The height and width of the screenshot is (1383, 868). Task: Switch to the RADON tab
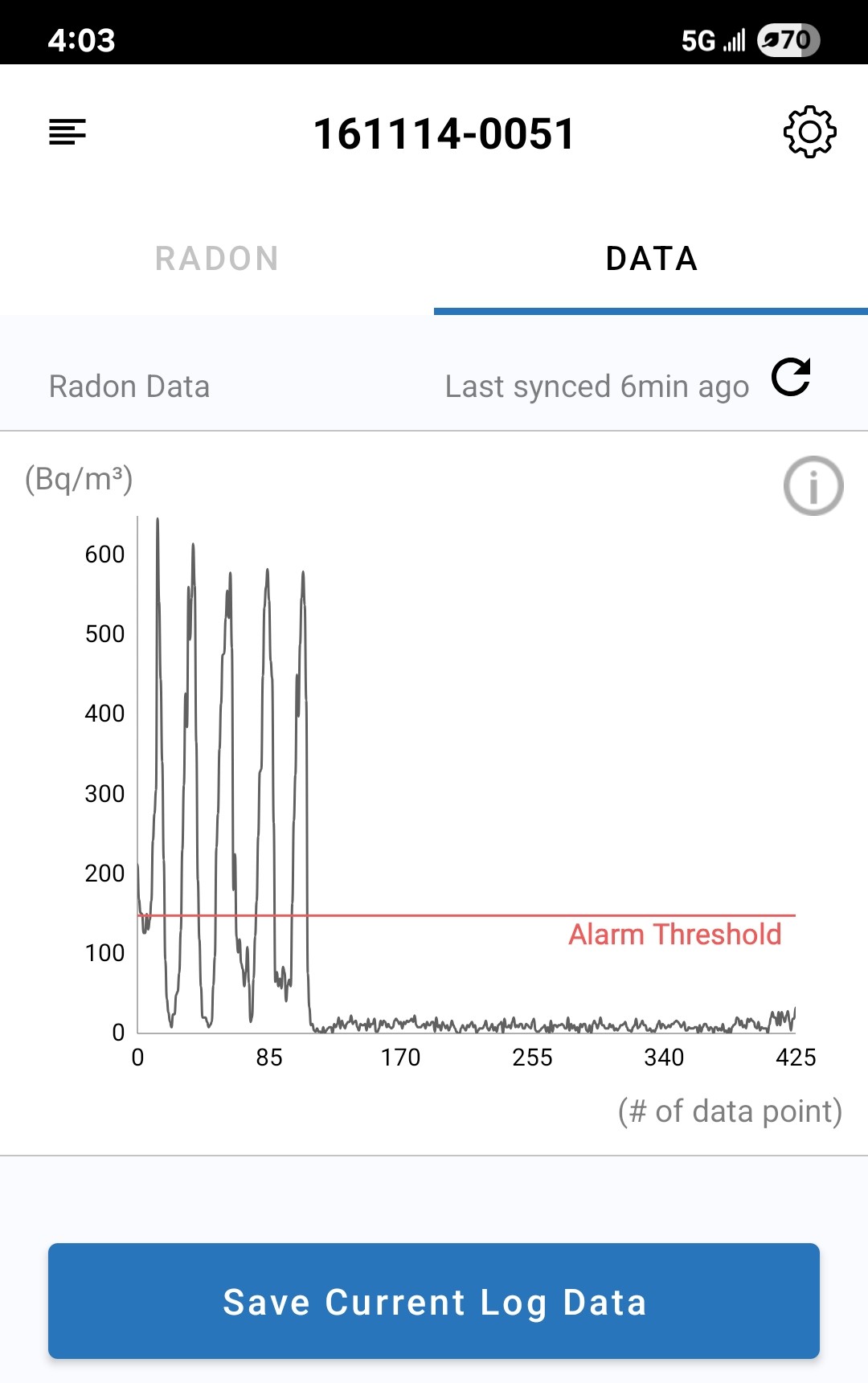[217, 259]
